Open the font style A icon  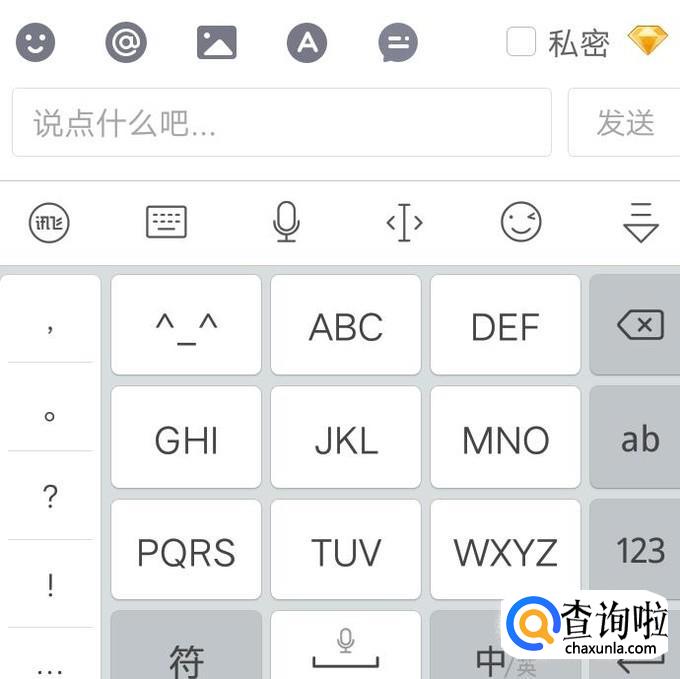coord(307,43)
